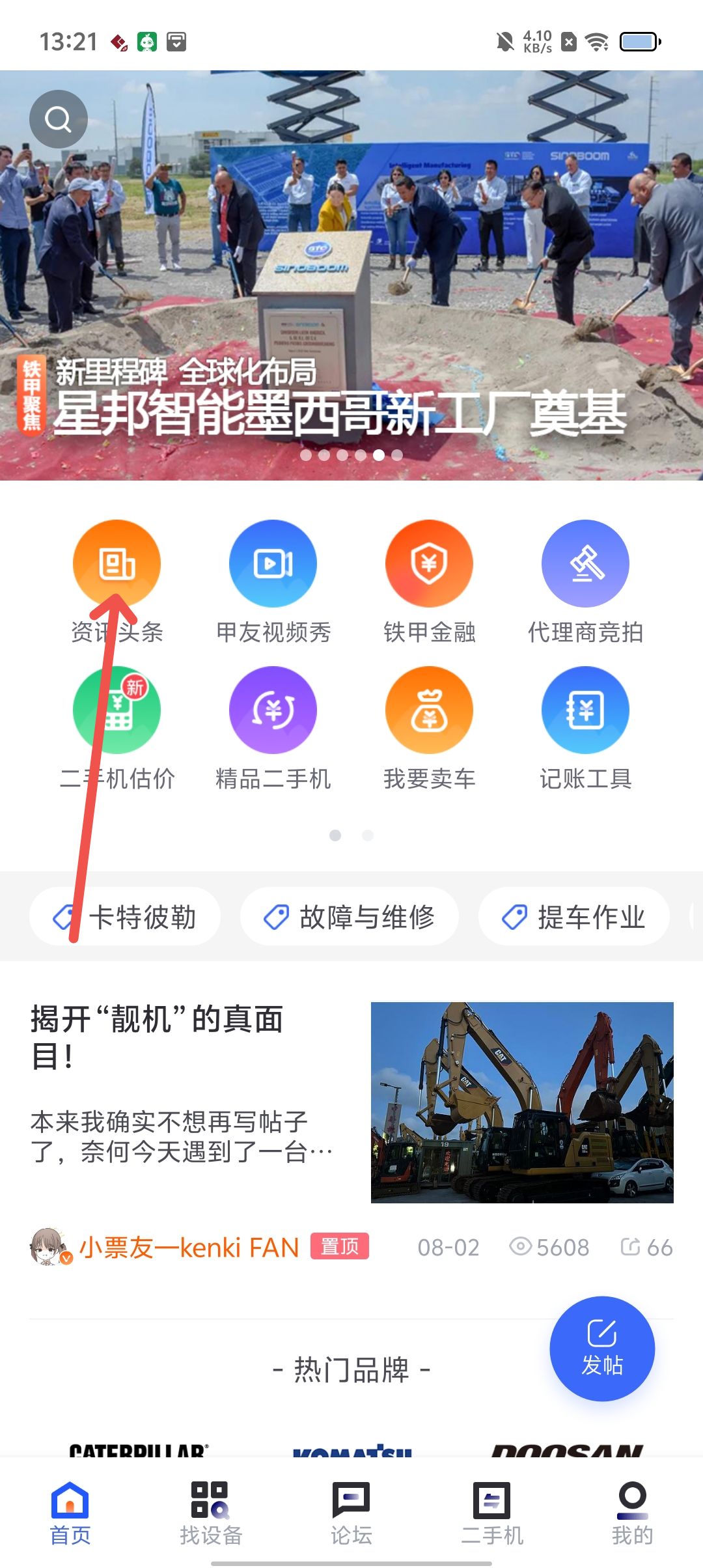Image resolution: width=703 pixels, height=1568 pixels.
Task: Switch to the 我的 tab
Action: 631,1513
